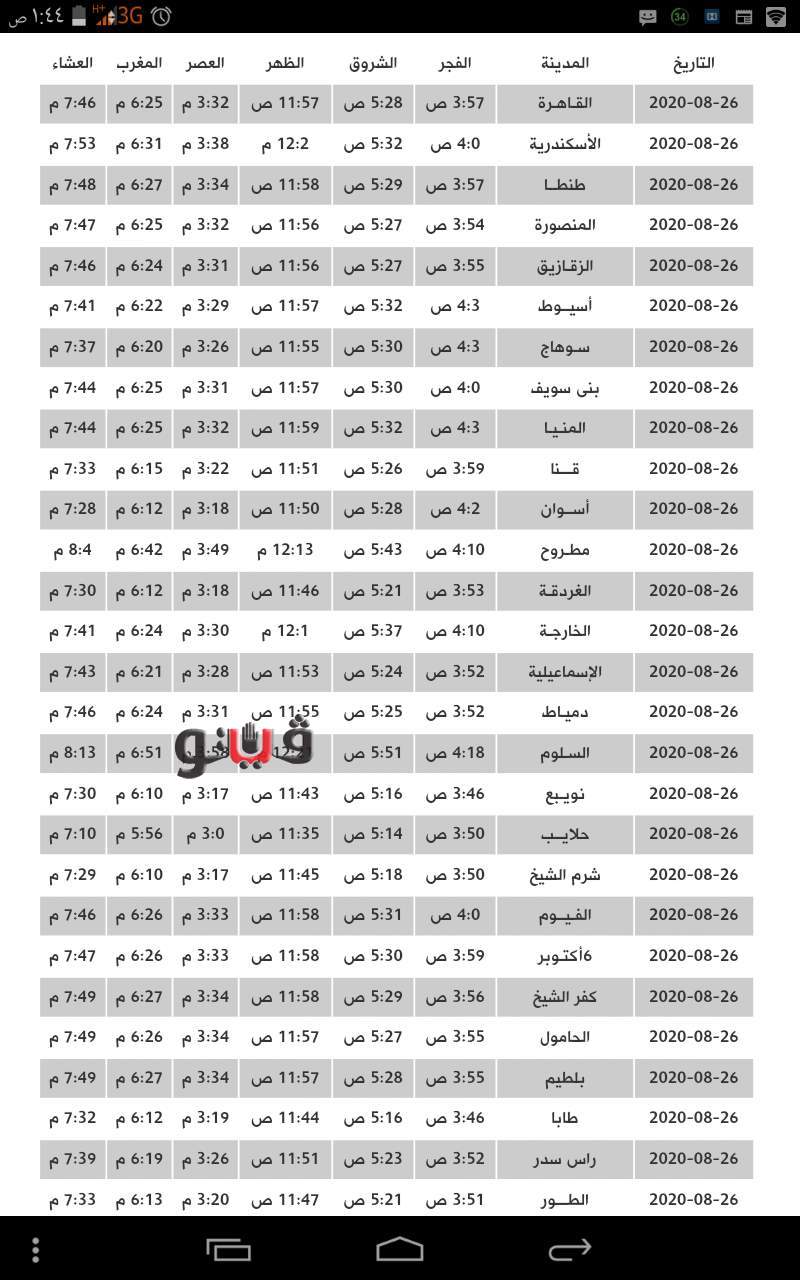Open the recent apps view
The width and height of the screenshot is (800, 1280).
(228, 1249)
